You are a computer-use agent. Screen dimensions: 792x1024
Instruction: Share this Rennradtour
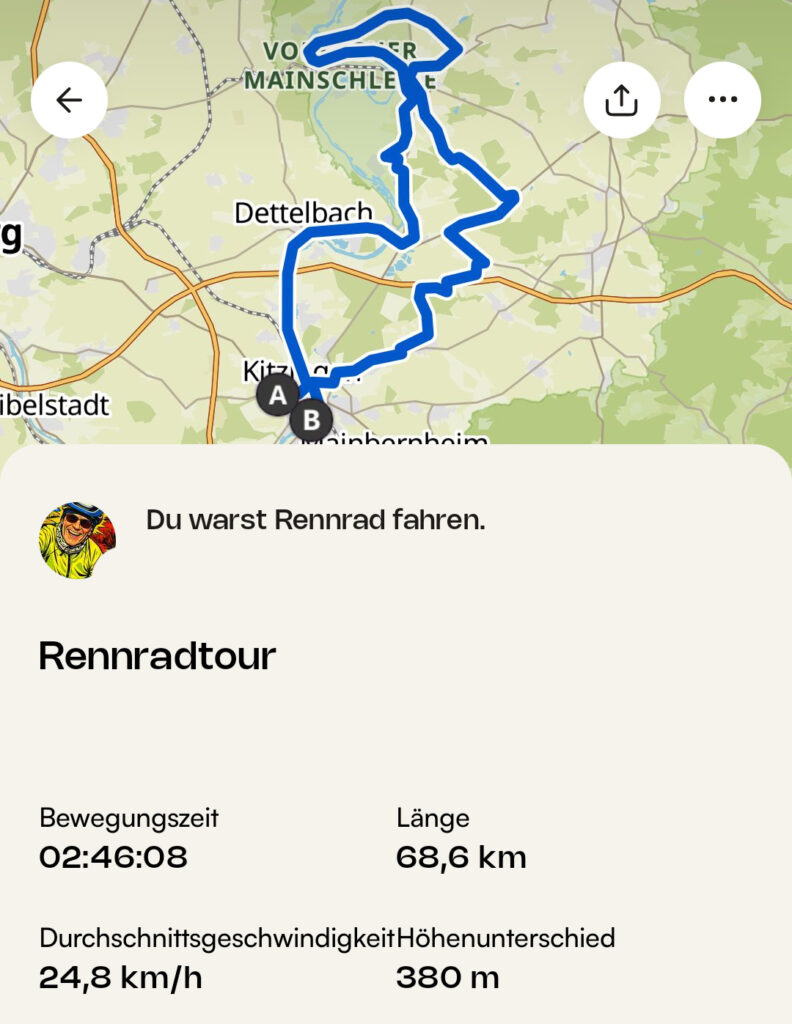[621, 100]
